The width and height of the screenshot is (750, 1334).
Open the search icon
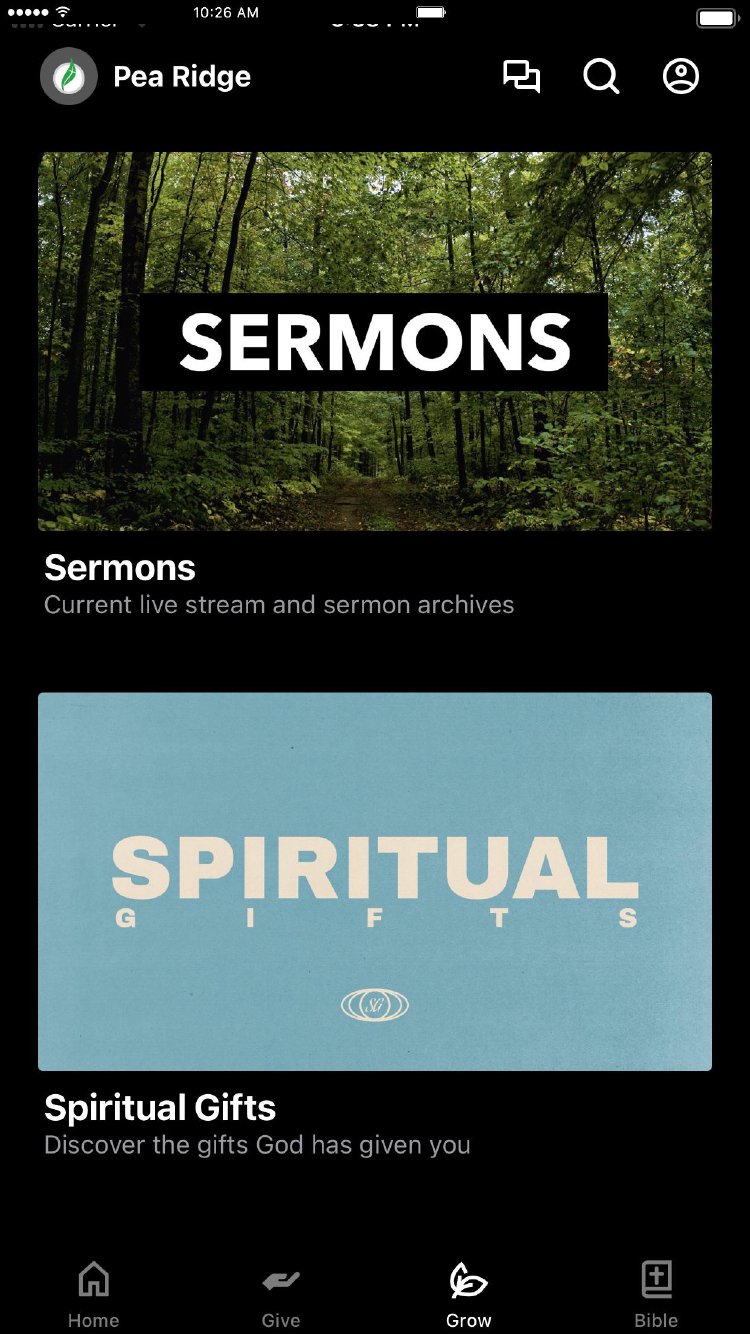tap(601, 77)
